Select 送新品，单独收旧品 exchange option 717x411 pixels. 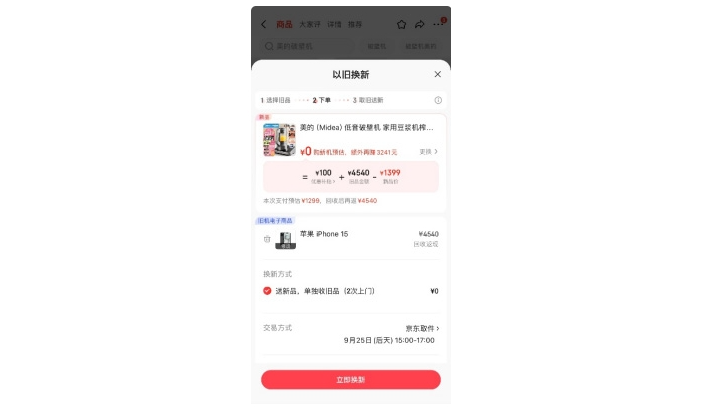point(267,291)
